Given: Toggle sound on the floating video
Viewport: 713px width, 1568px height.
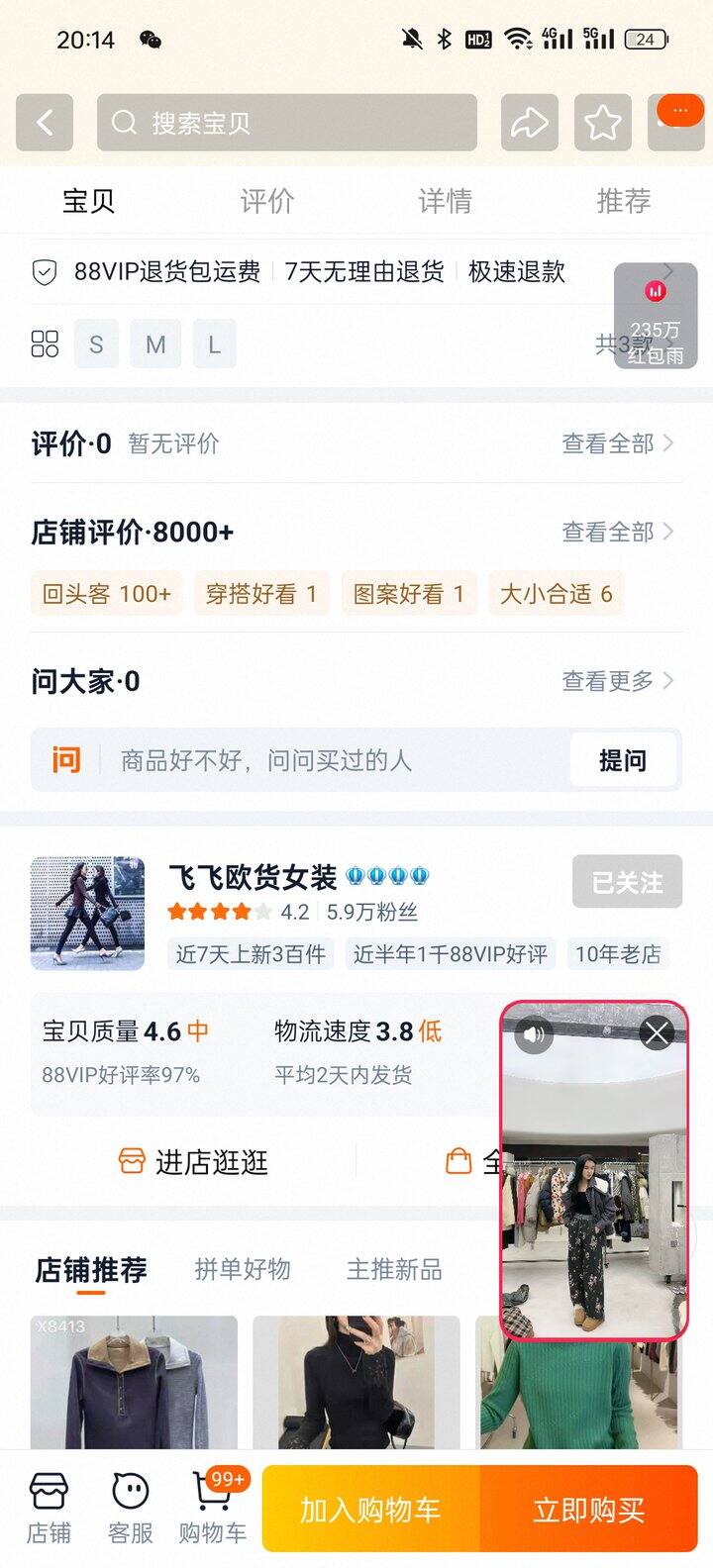Looking at the screenshot, I should [x=534, y=1034].
